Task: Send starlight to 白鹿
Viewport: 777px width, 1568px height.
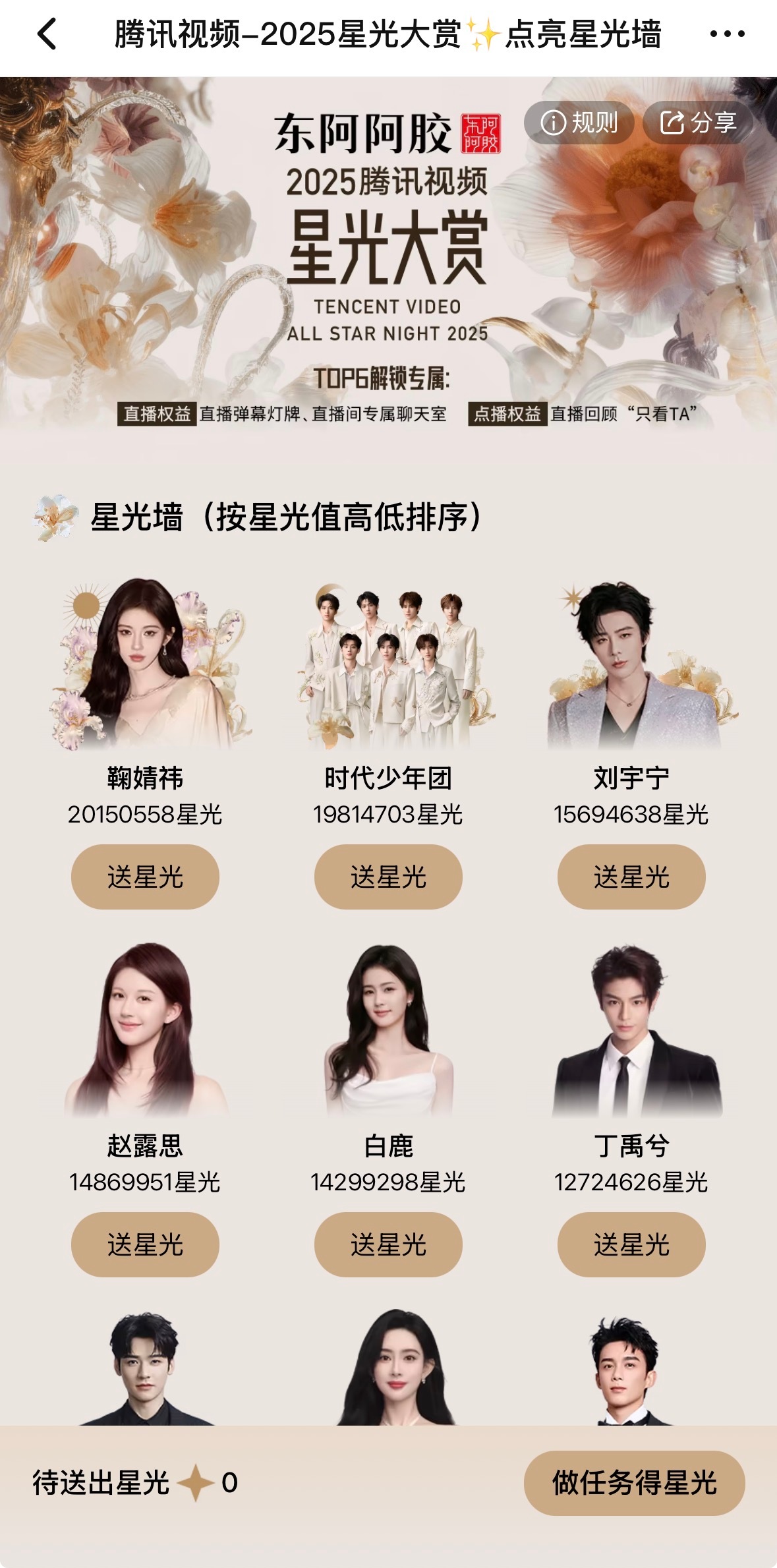Action: (388, 1244)
